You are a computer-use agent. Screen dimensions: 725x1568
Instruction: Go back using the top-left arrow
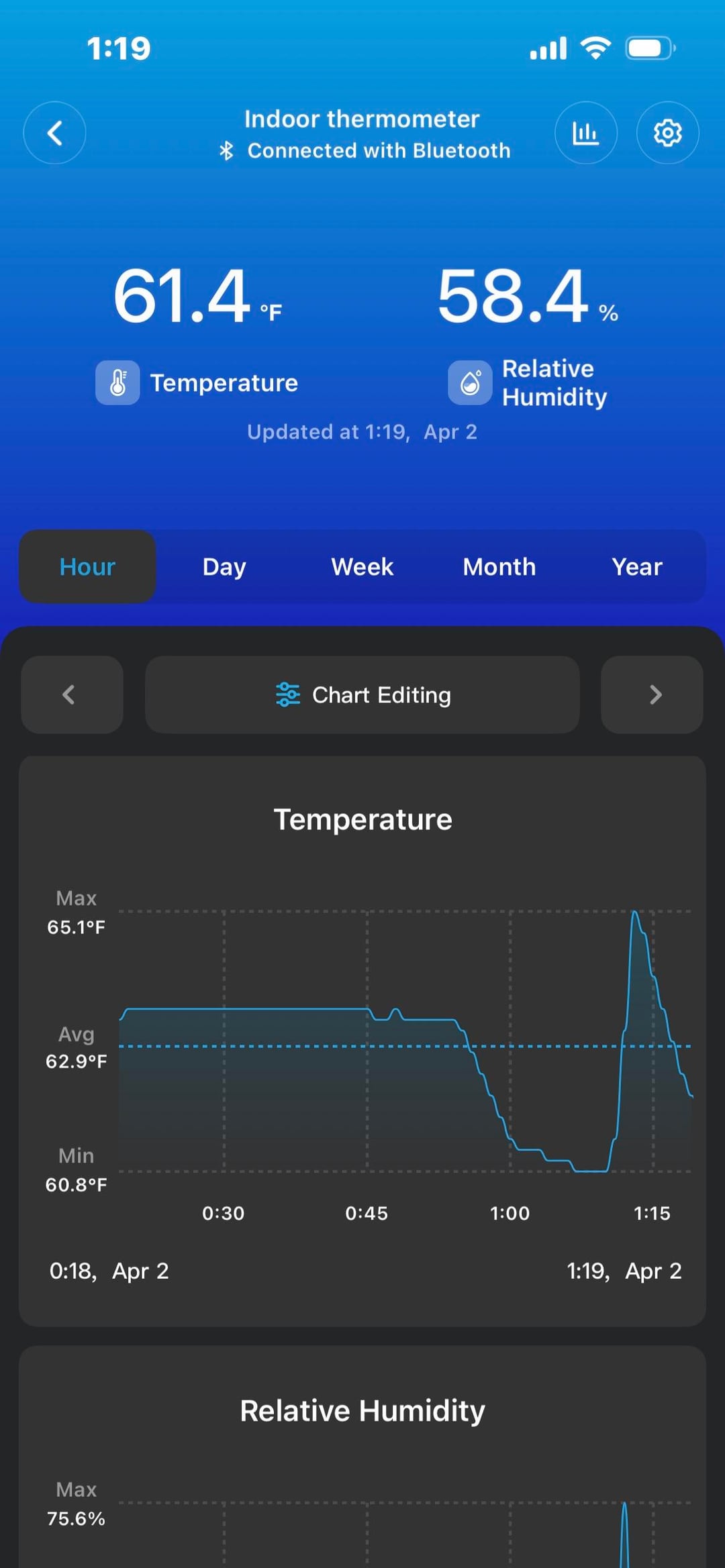click(x=54, y=133)
